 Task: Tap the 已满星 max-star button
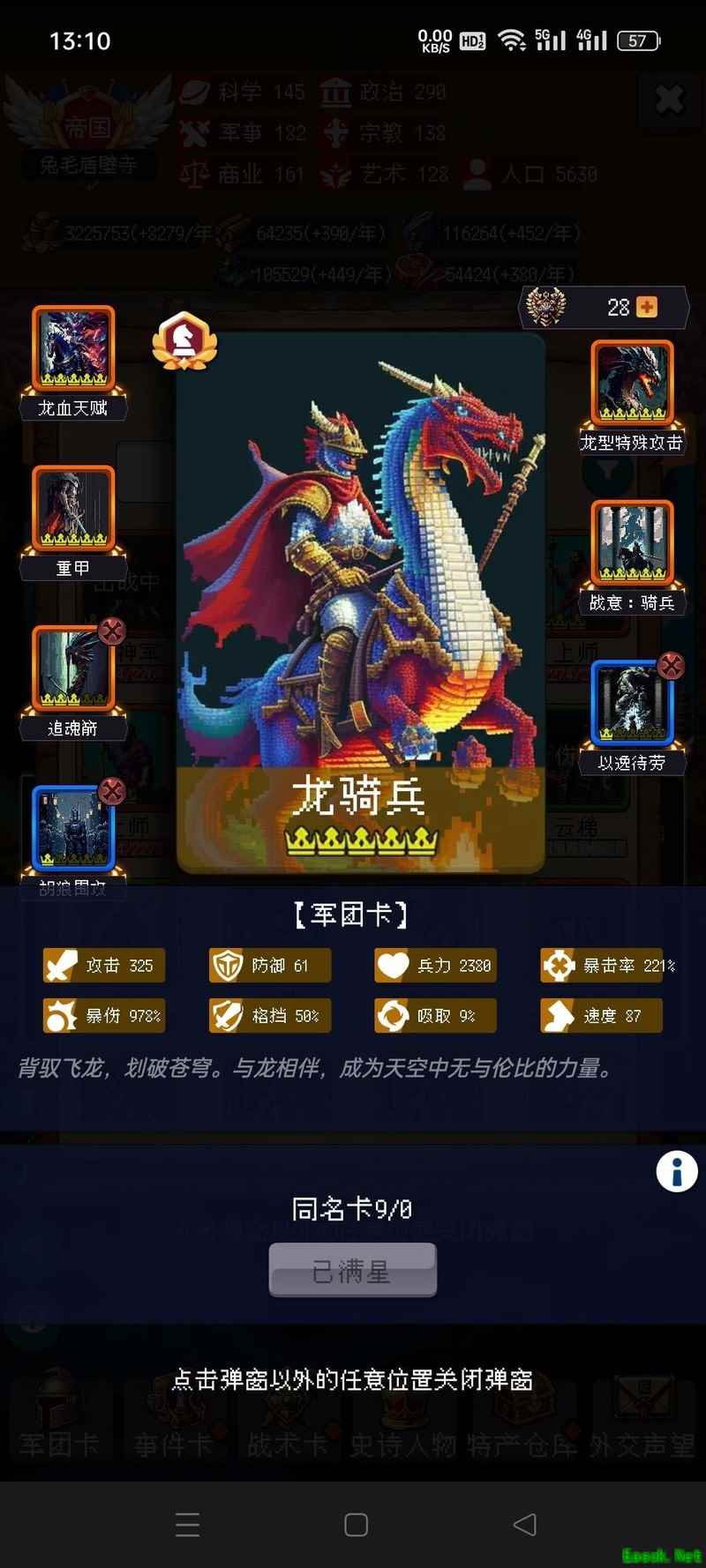(352, 1270)
